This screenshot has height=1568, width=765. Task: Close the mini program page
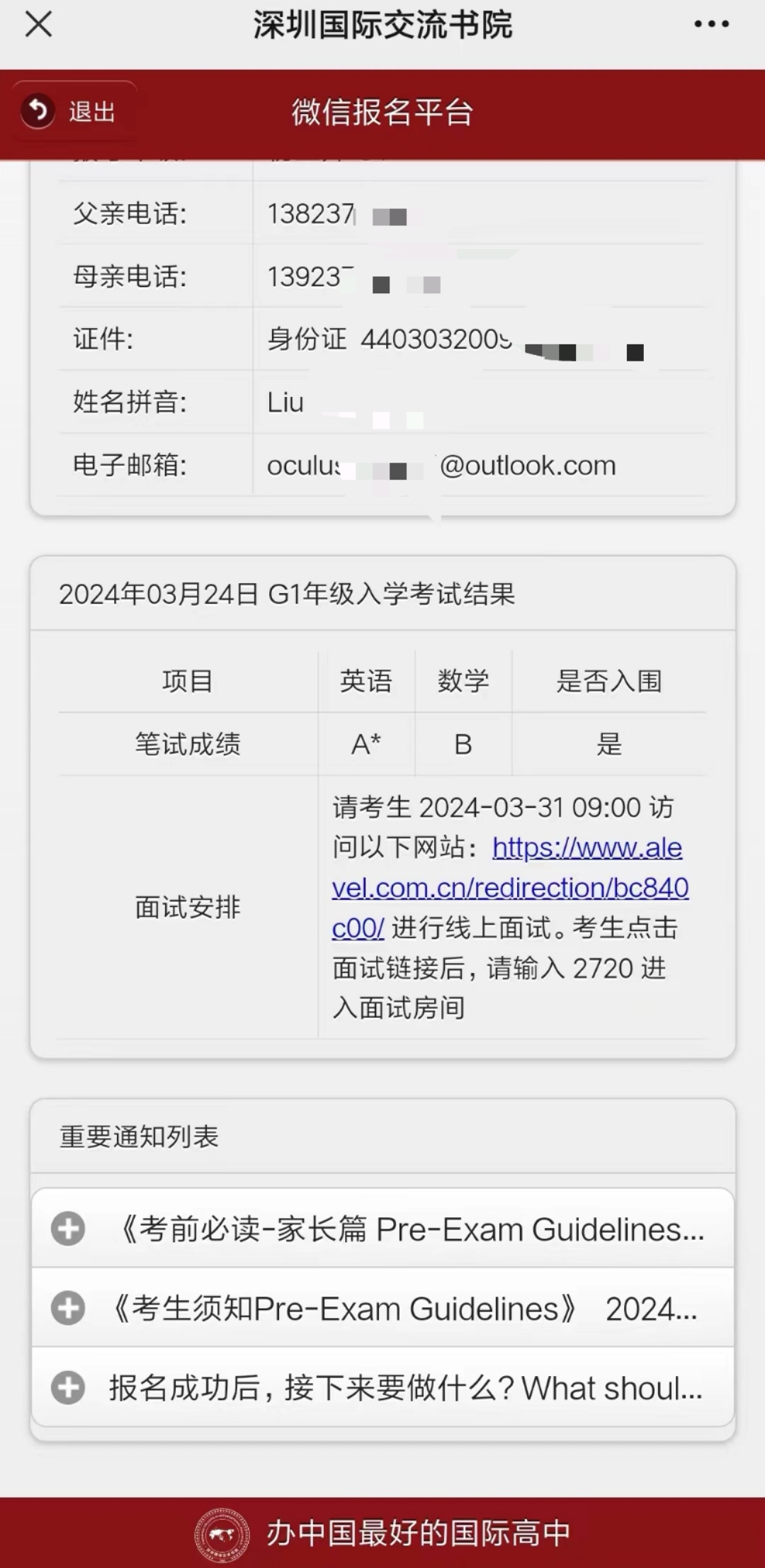pos(38,25)
